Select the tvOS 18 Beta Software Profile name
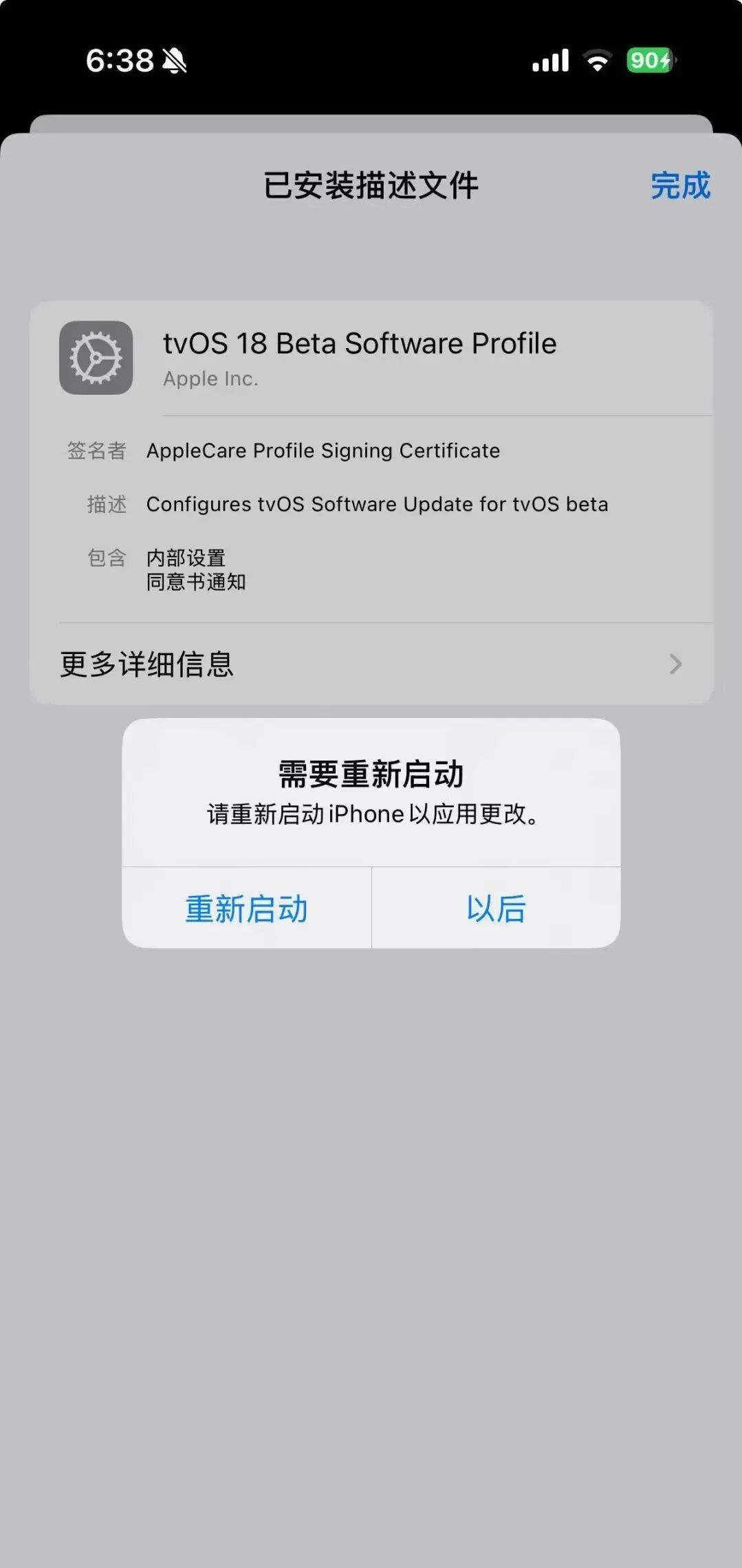 [x=360, y=343]
